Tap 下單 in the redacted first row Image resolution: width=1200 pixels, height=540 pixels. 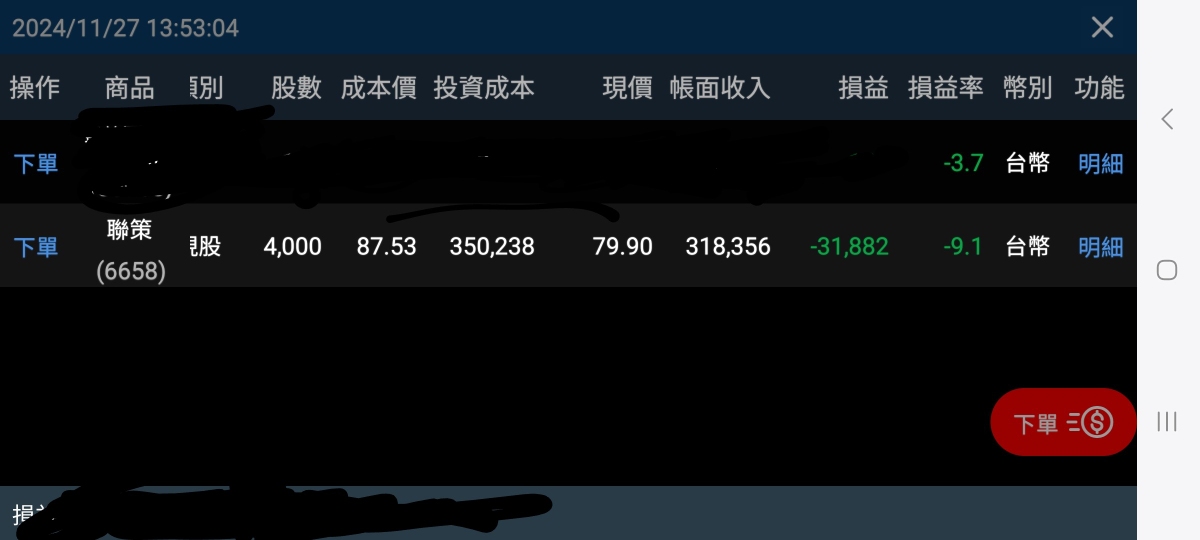(36, 164)
